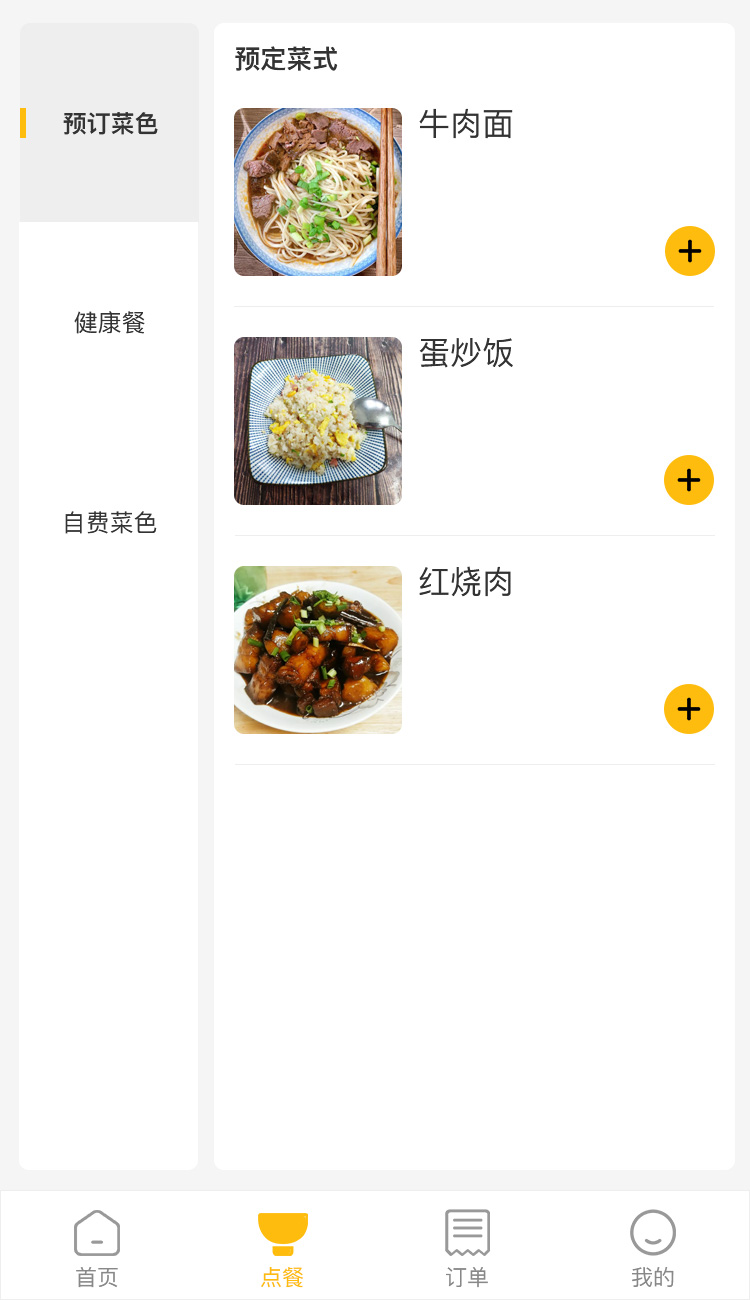Open the 我的 tab
The height and width of the screenshot is (1300, 750).
coord(653,1247)
